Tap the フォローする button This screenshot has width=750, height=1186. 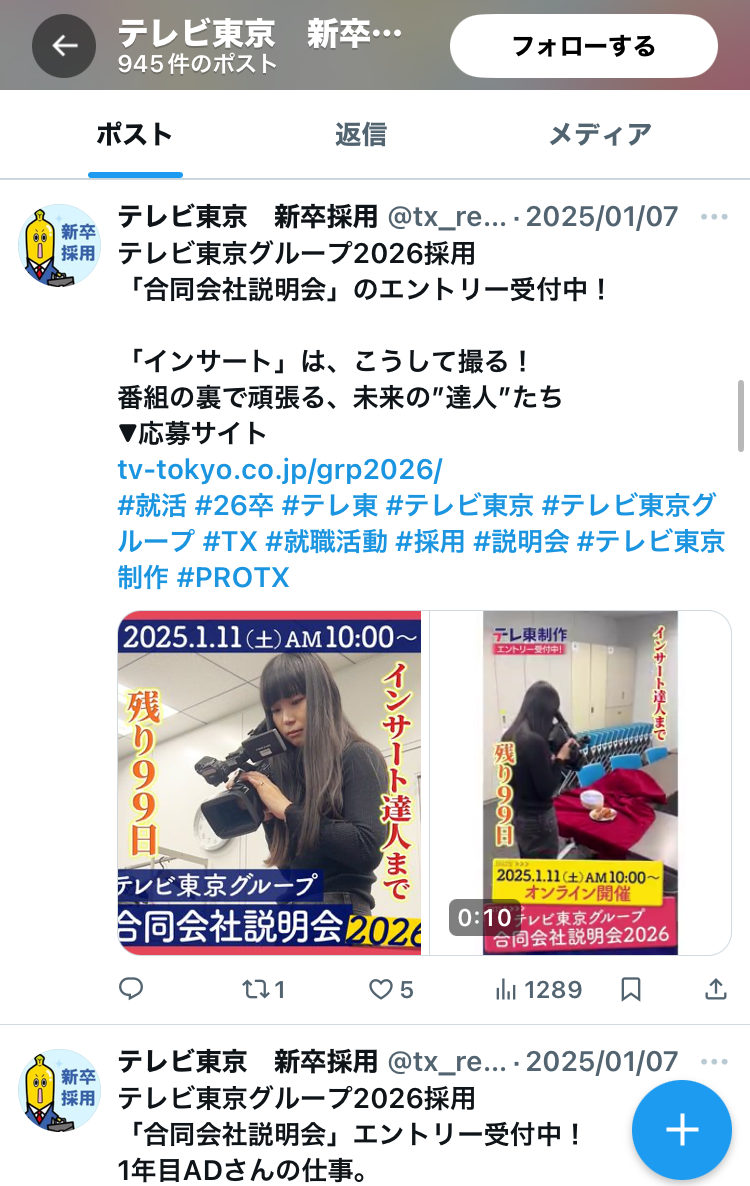(584, 46)
